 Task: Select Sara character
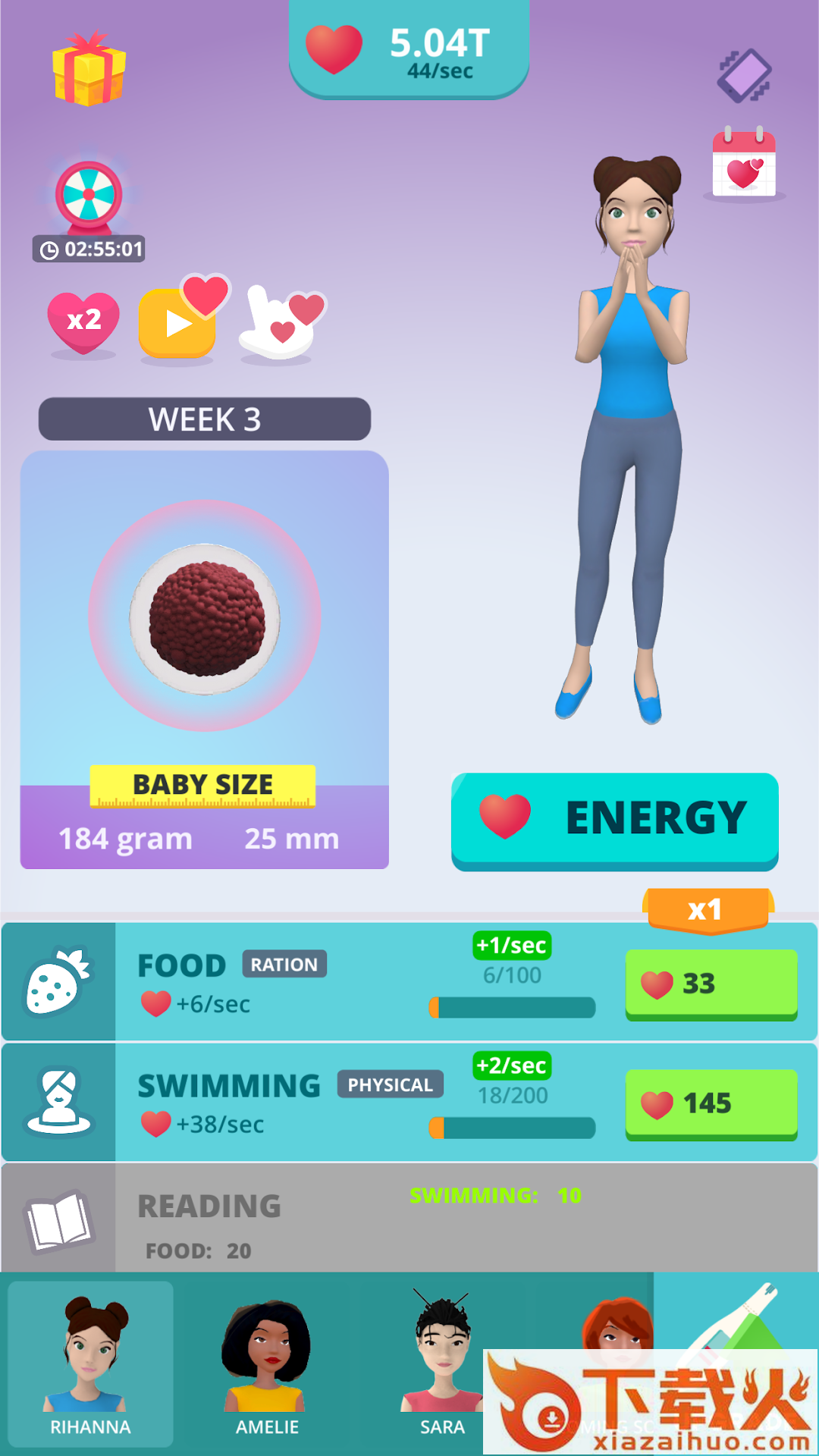[x=443, y=1364]
